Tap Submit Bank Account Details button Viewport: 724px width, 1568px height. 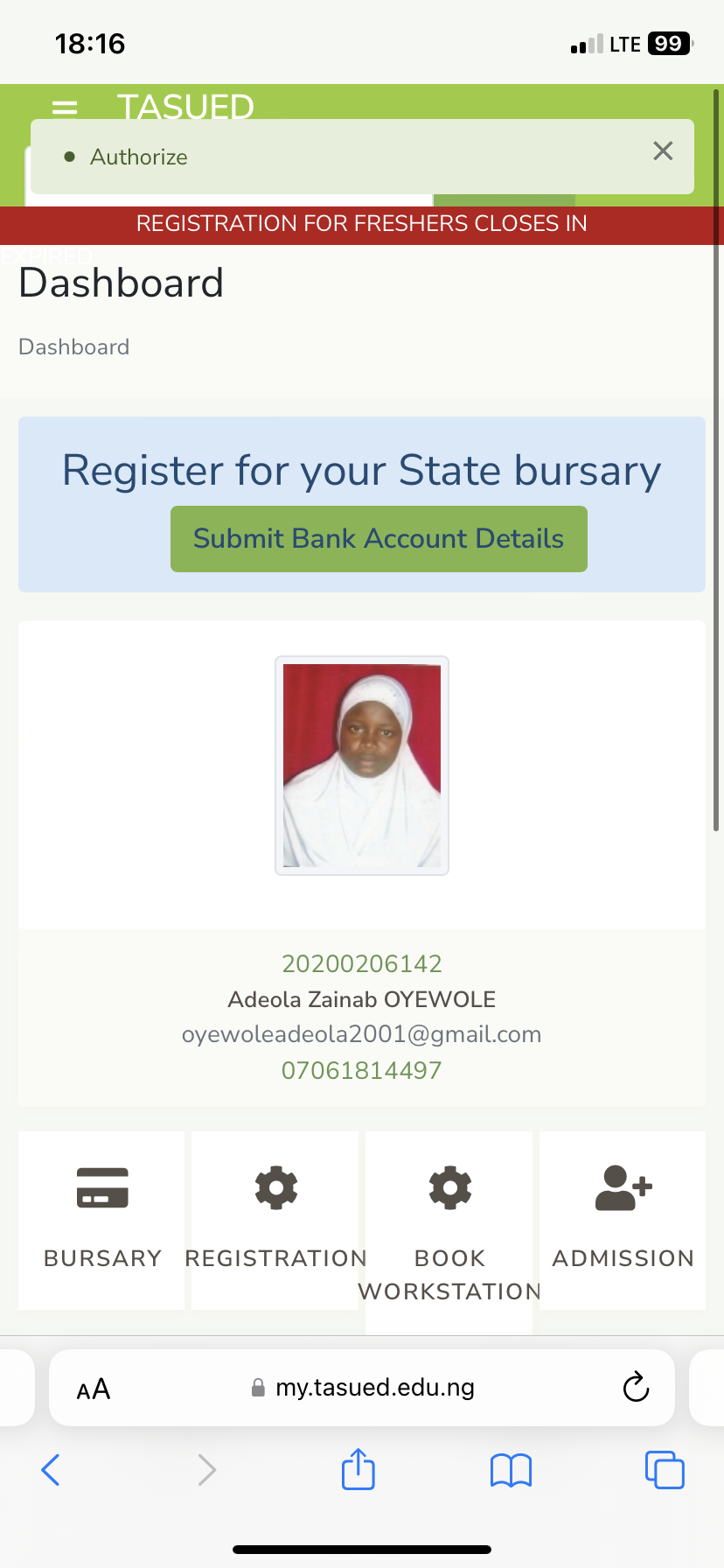click(379, 539)
